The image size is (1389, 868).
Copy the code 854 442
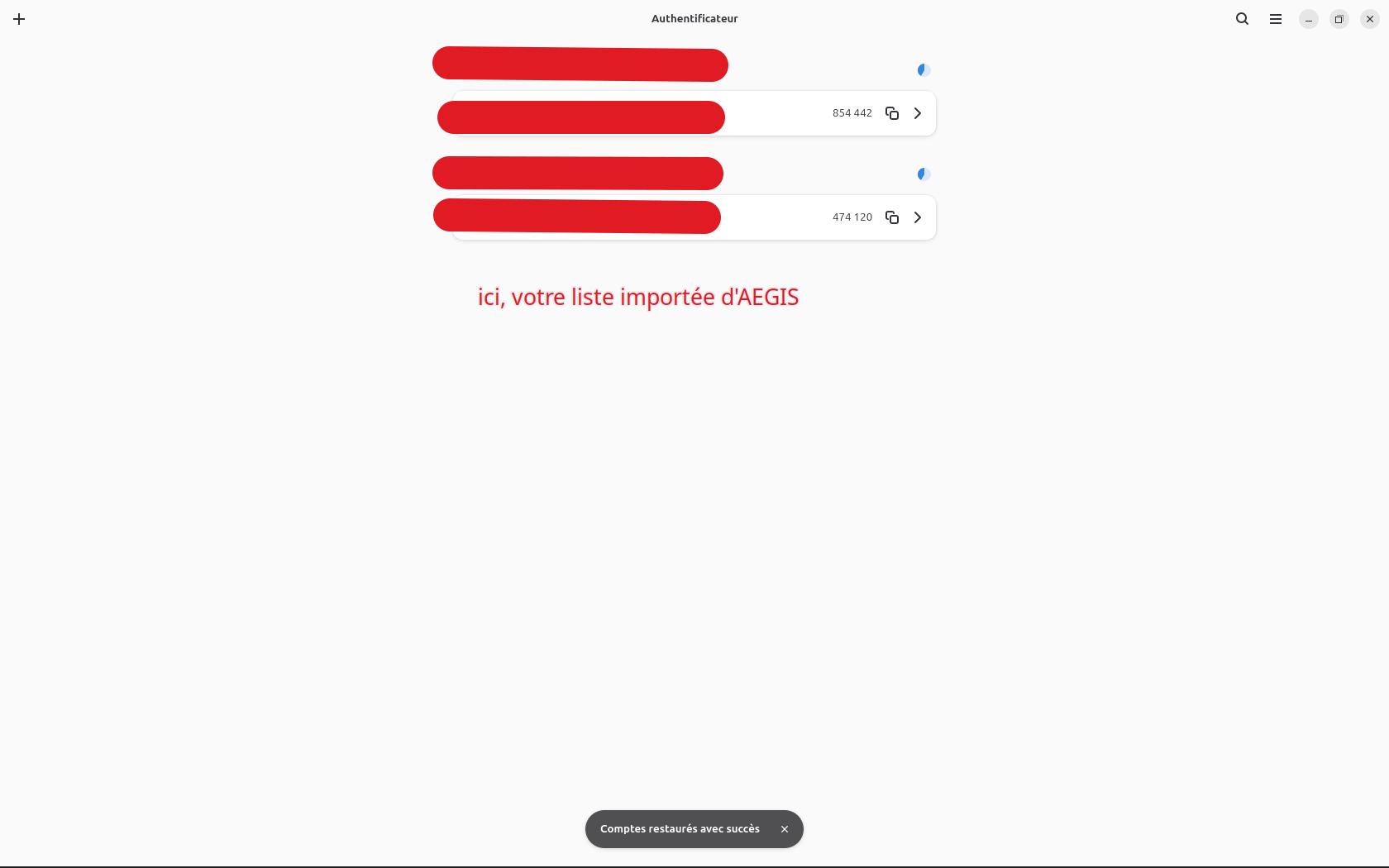point(892,113)
